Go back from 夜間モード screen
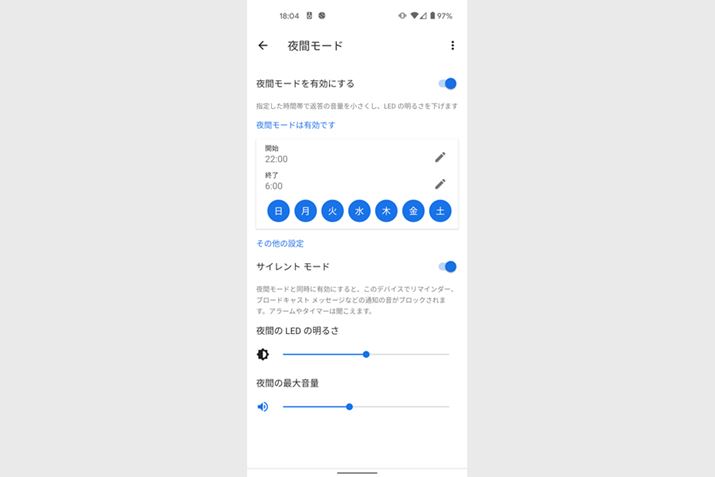The height and width of the screenshot is (477, 715). click(263, 46)
